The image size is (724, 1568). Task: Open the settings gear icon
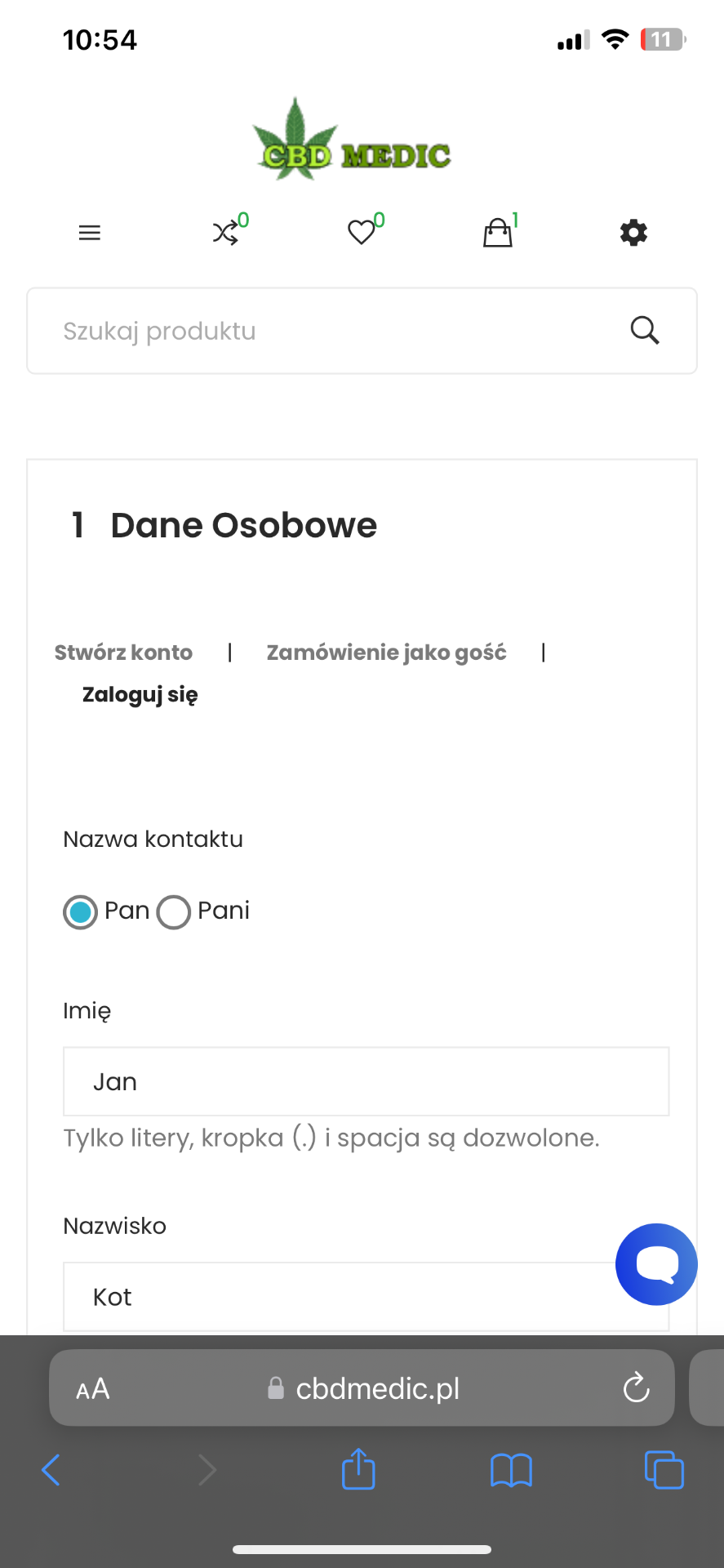pyautogui.click(x=633, y=233)
